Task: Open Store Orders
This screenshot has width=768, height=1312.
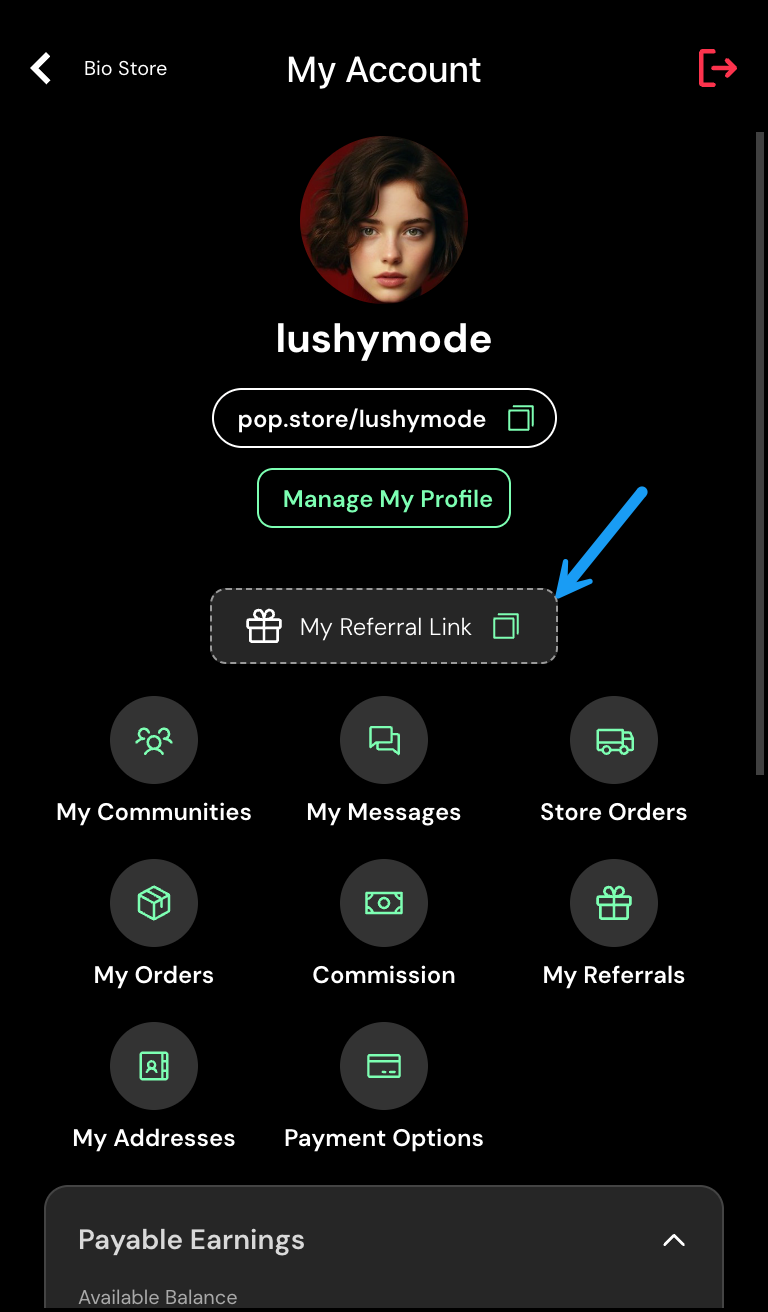Action: [614, 741]
